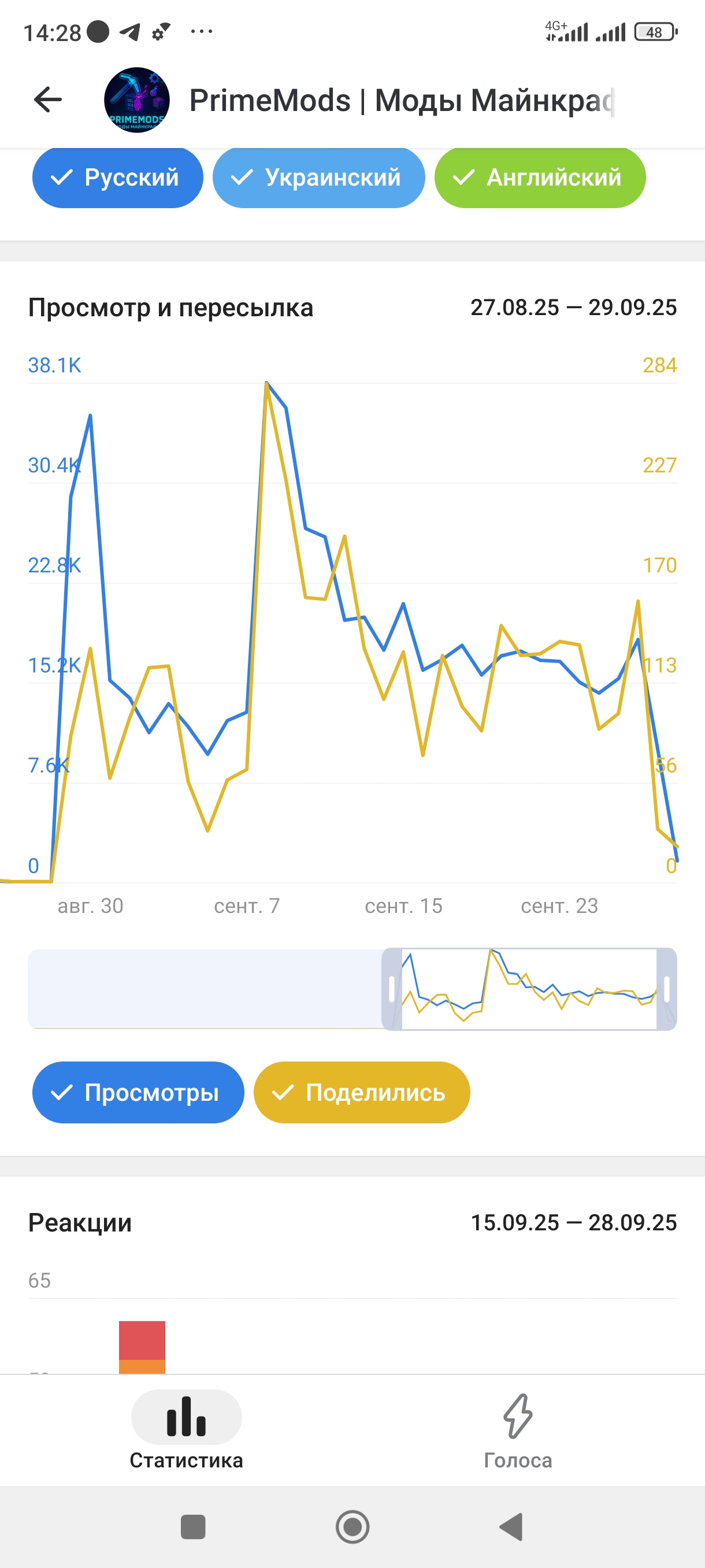705x1568 pixels.
Task: Toggle the Украинский language filter chip
Action: click(318, 177)
